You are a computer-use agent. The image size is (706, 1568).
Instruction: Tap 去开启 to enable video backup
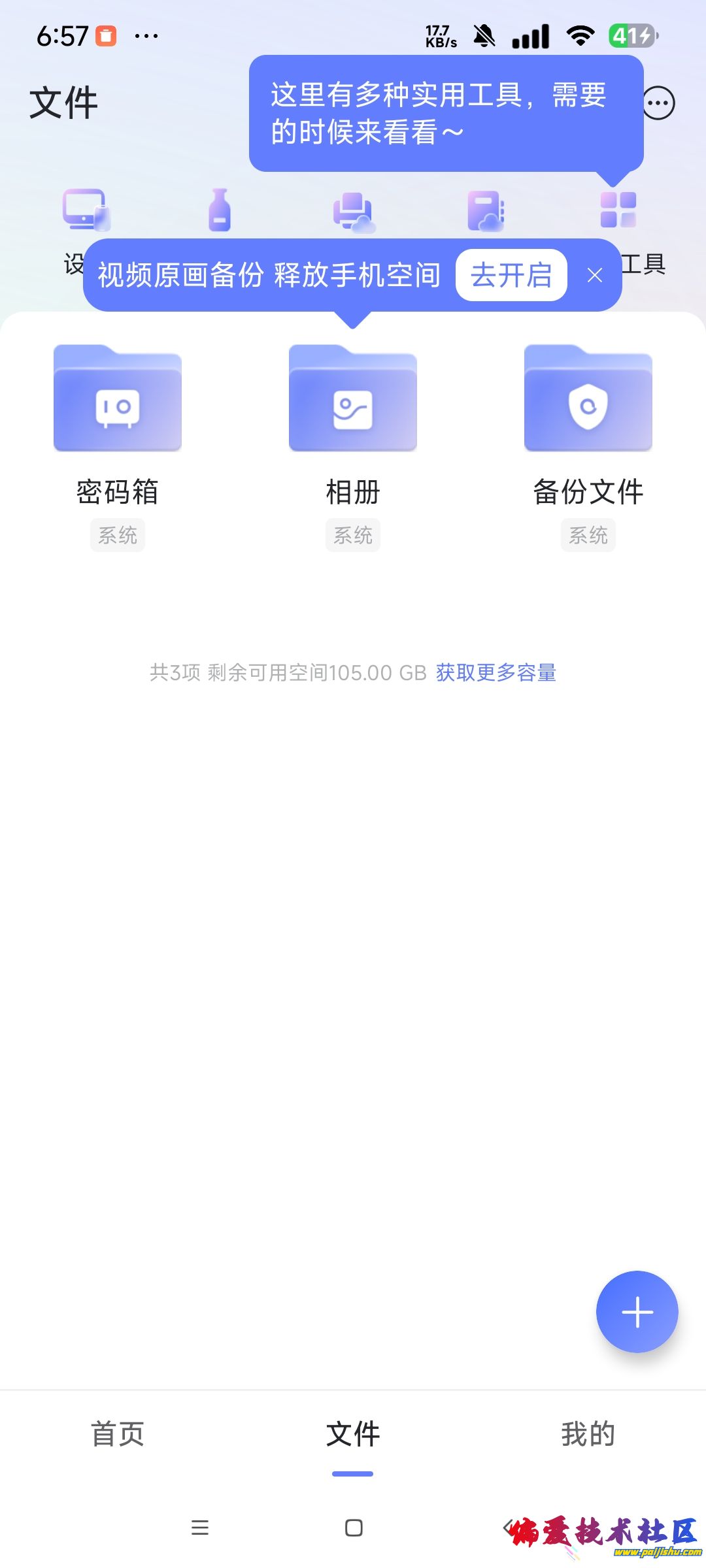511,275
